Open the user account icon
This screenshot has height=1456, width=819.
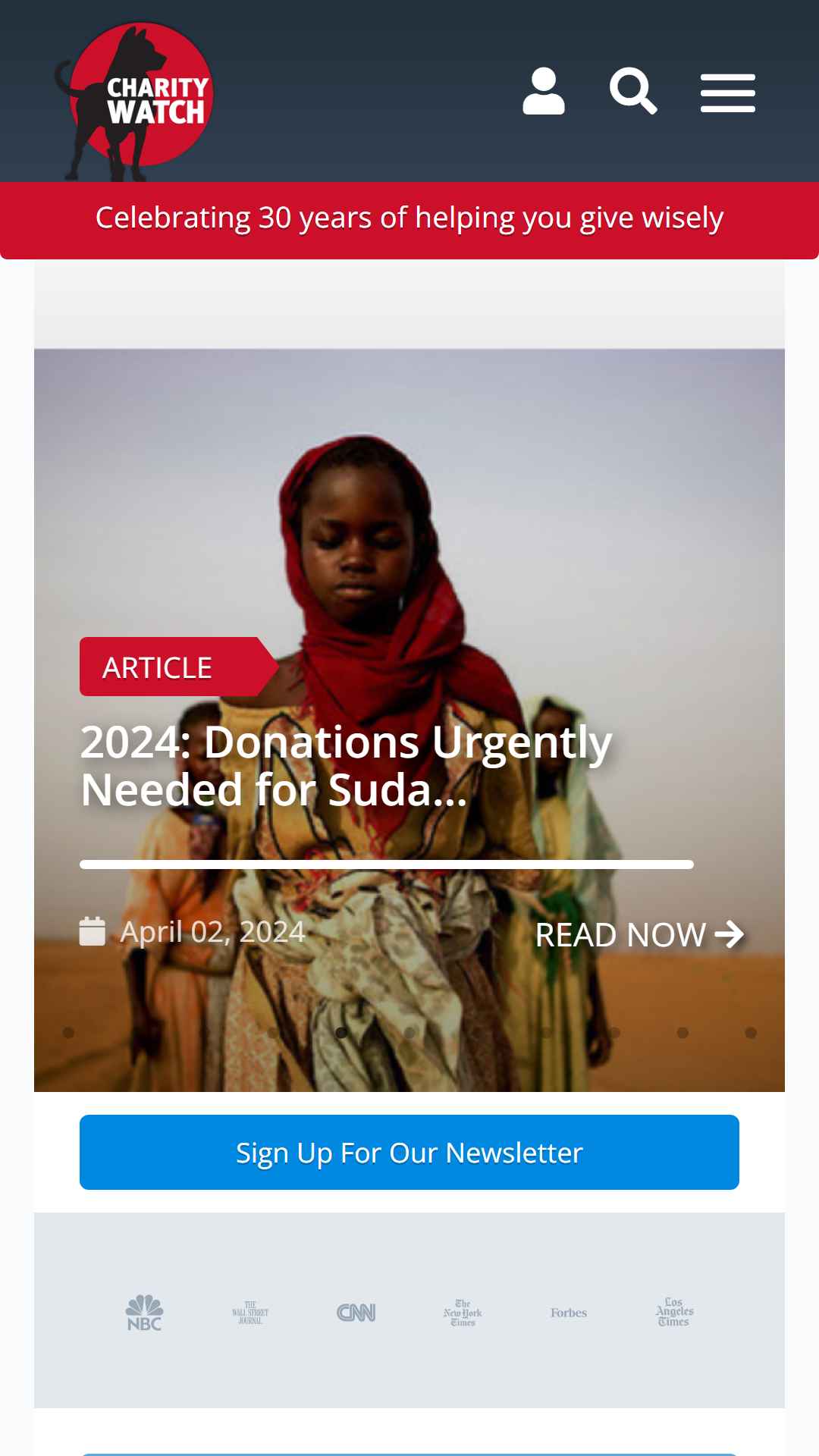point(544,91)
